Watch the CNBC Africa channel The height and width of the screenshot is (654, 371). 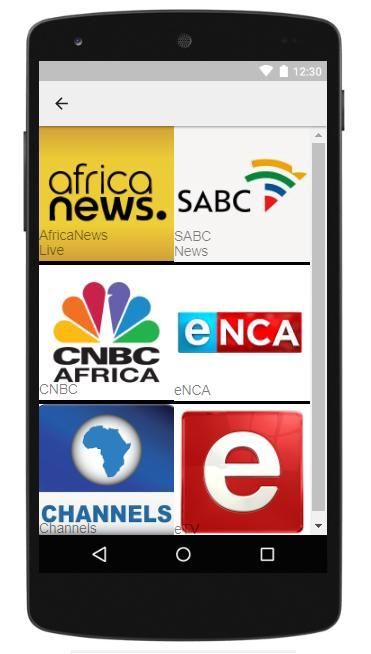tap(106, 332)
